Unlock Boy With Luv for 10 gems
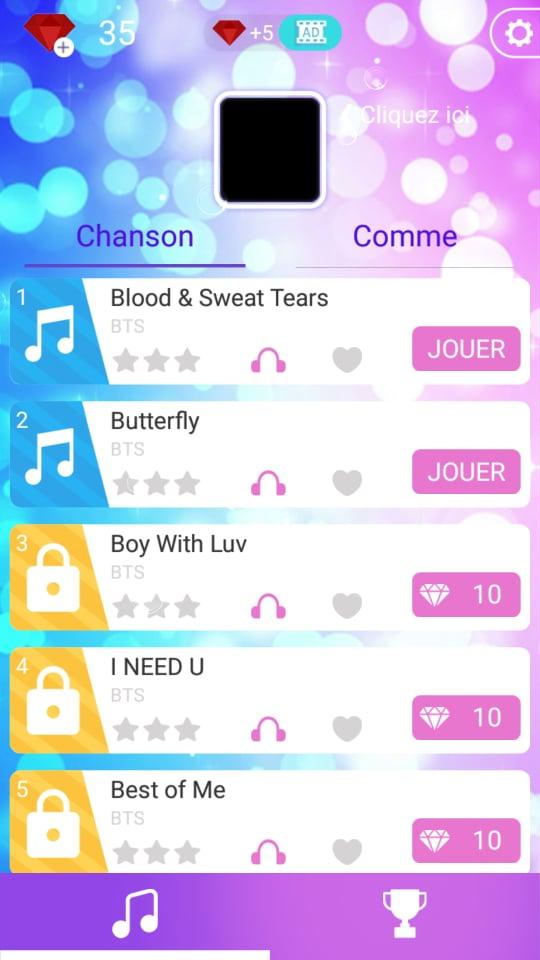The image size is (540, 960). tap(466, 594)
